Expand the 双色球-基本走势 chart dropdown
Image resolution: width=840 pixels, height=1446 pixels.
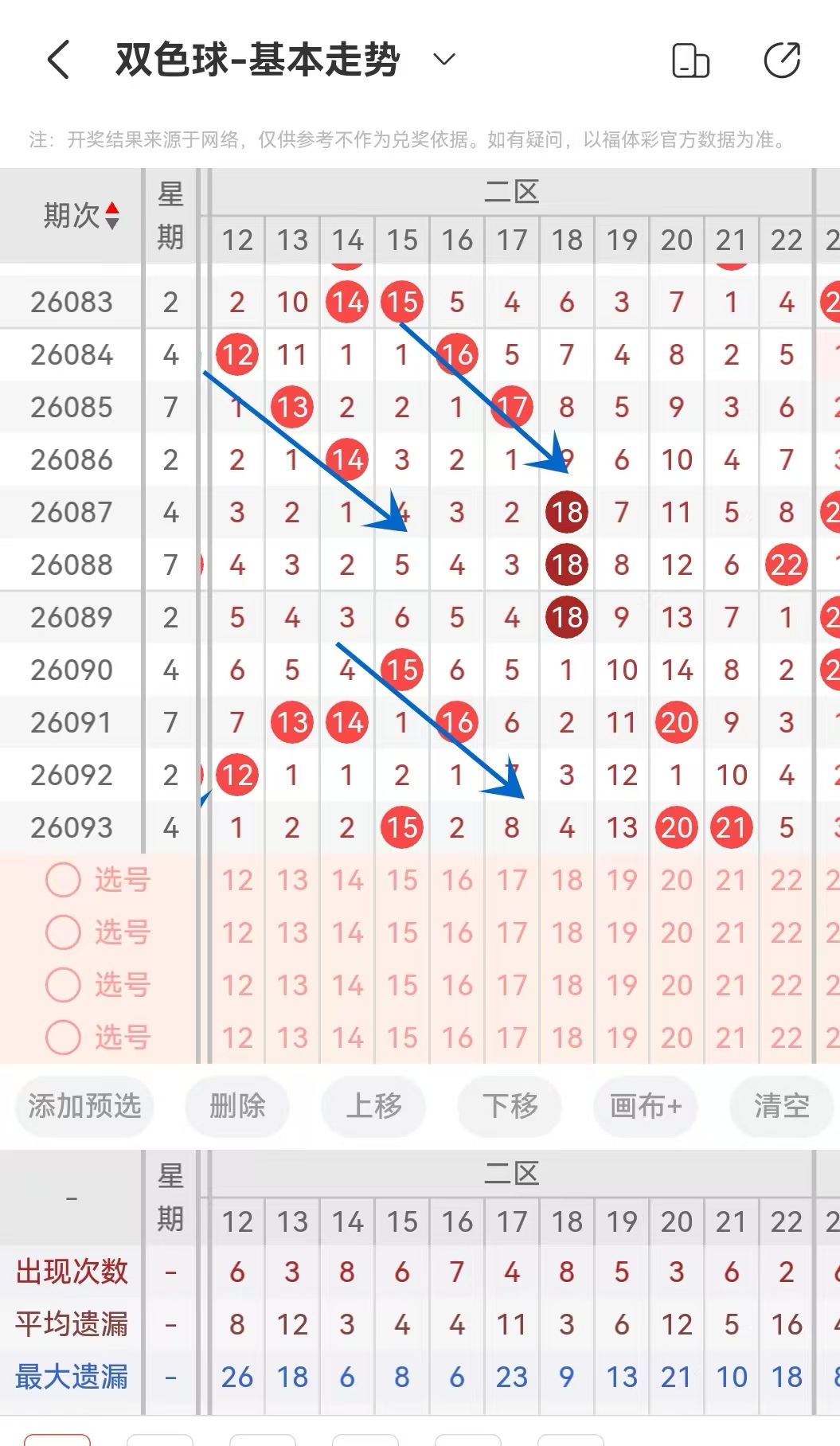[443, 59]
